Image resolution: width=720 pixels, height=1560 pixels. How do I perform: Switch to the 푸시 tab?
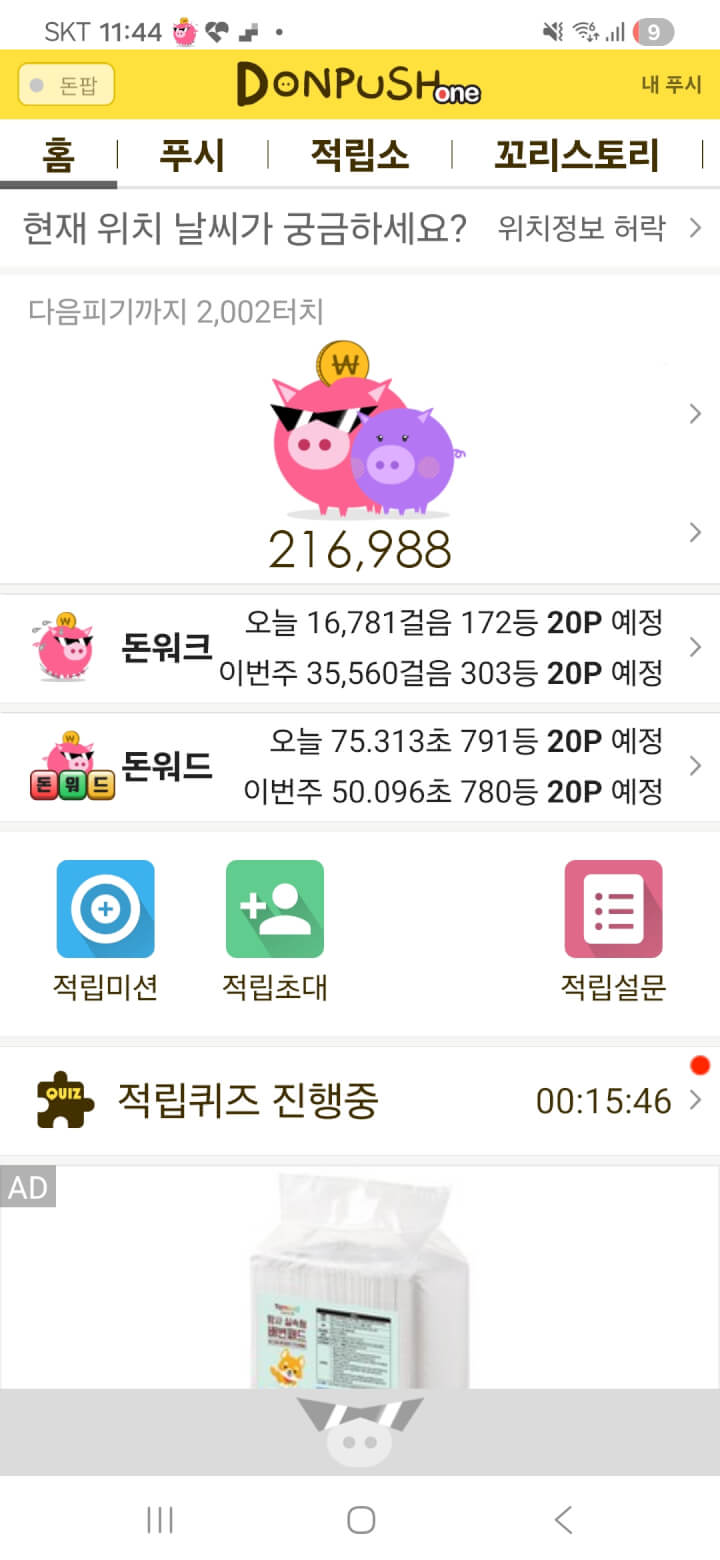[192, 155]
